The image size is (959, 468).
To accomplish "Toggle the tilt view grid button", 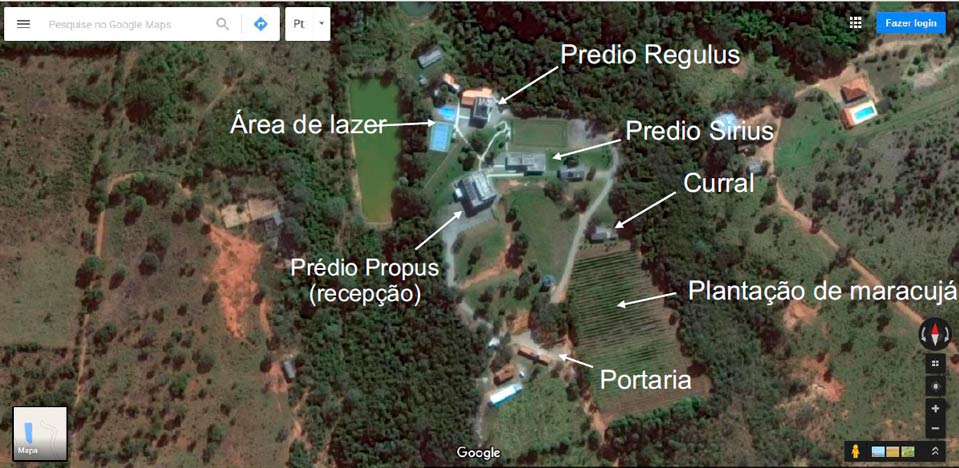I will [x=935, y=363].
